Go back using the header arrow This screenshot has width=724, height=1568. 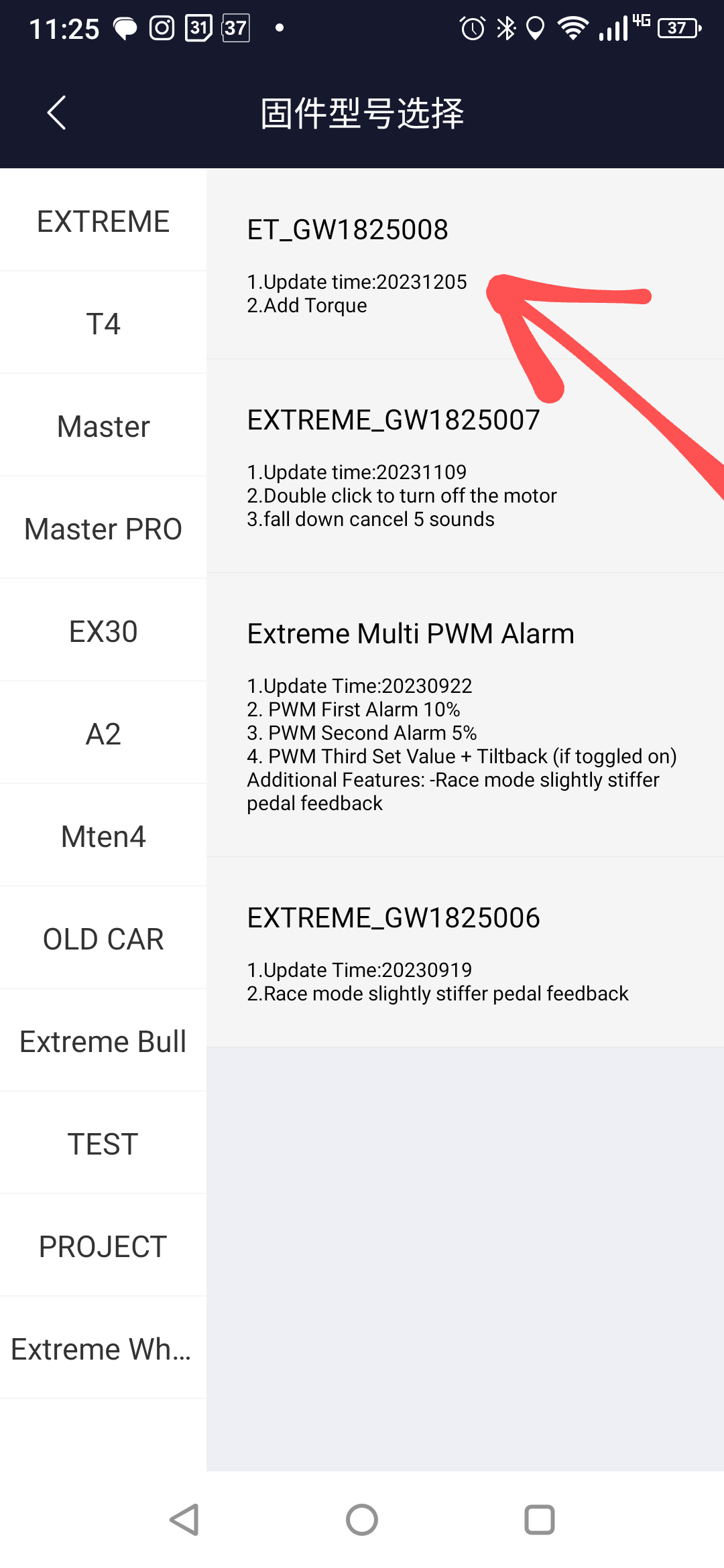coord(56,113)
